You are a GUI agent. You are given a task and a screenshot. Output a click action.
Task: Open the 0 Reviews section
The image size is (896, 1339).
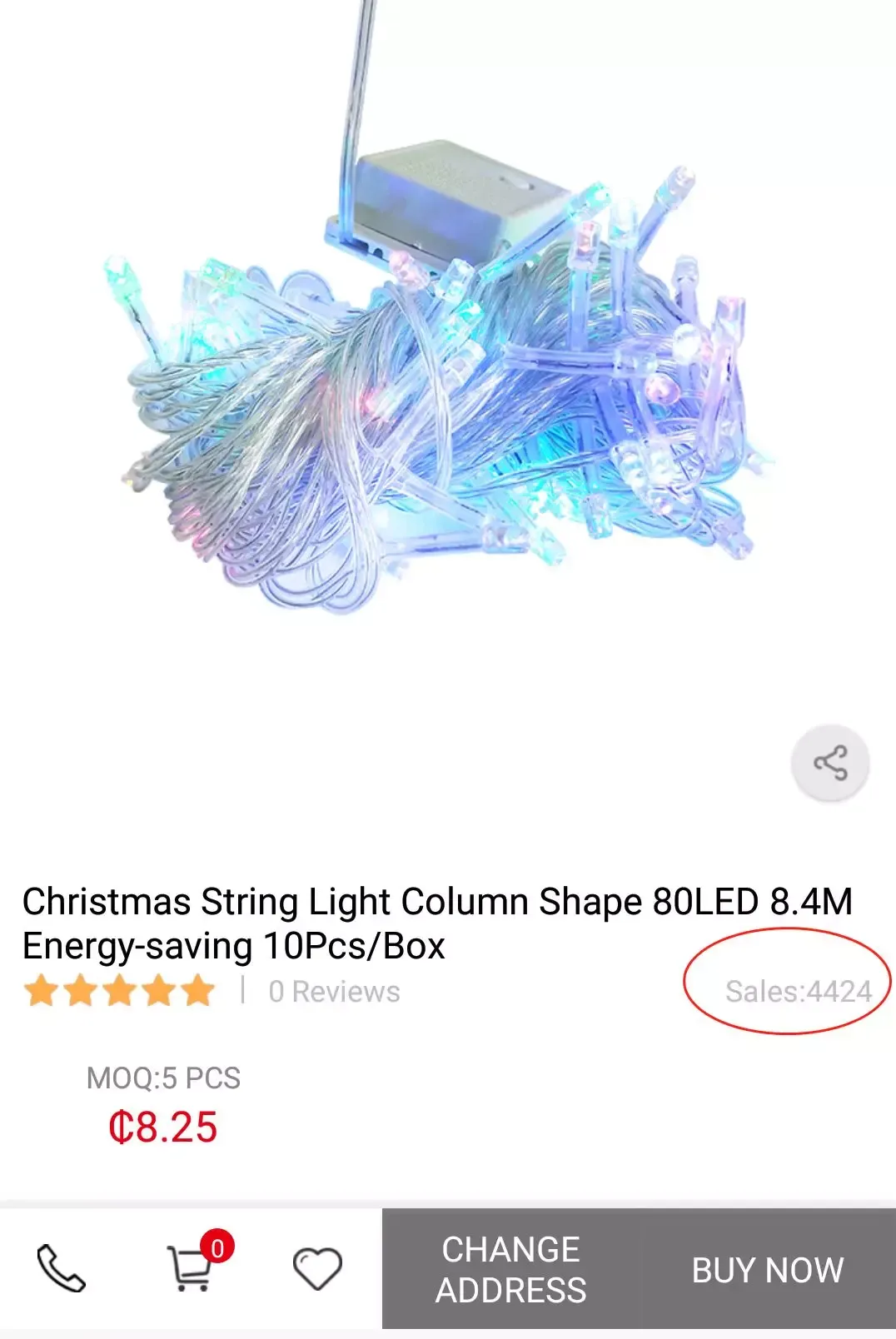[x=334, y=992]
